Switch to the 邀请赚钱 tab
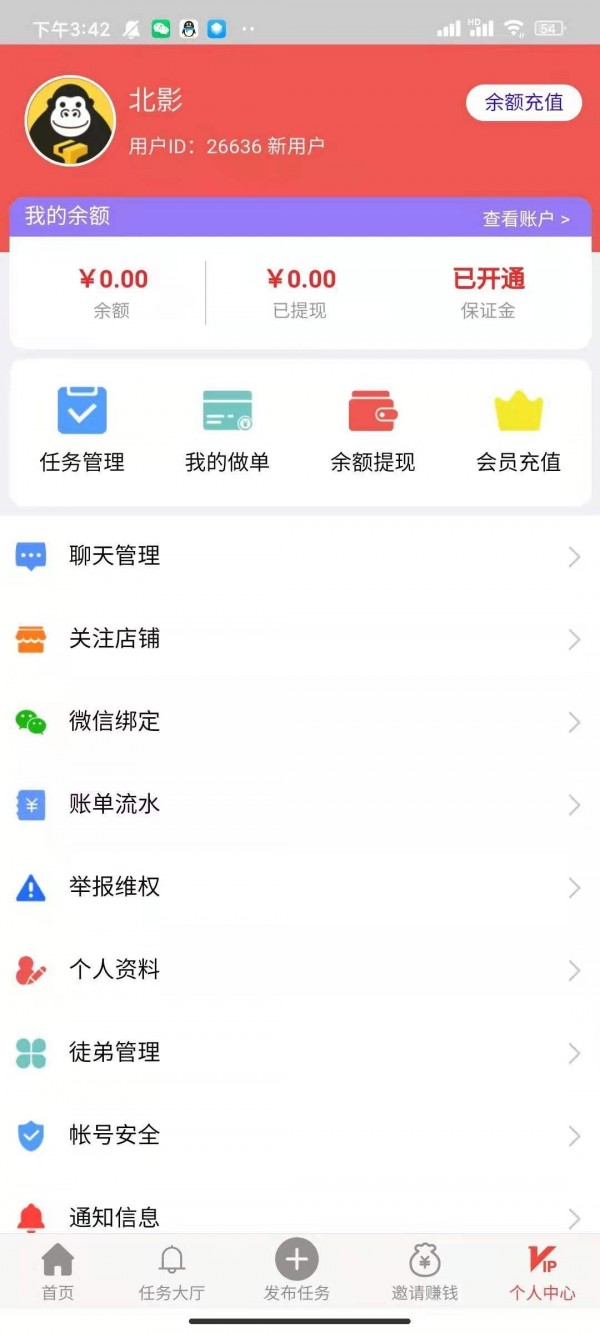Screen dimensions: 600x1333 pyautogui.click(x=425, y=1272)
